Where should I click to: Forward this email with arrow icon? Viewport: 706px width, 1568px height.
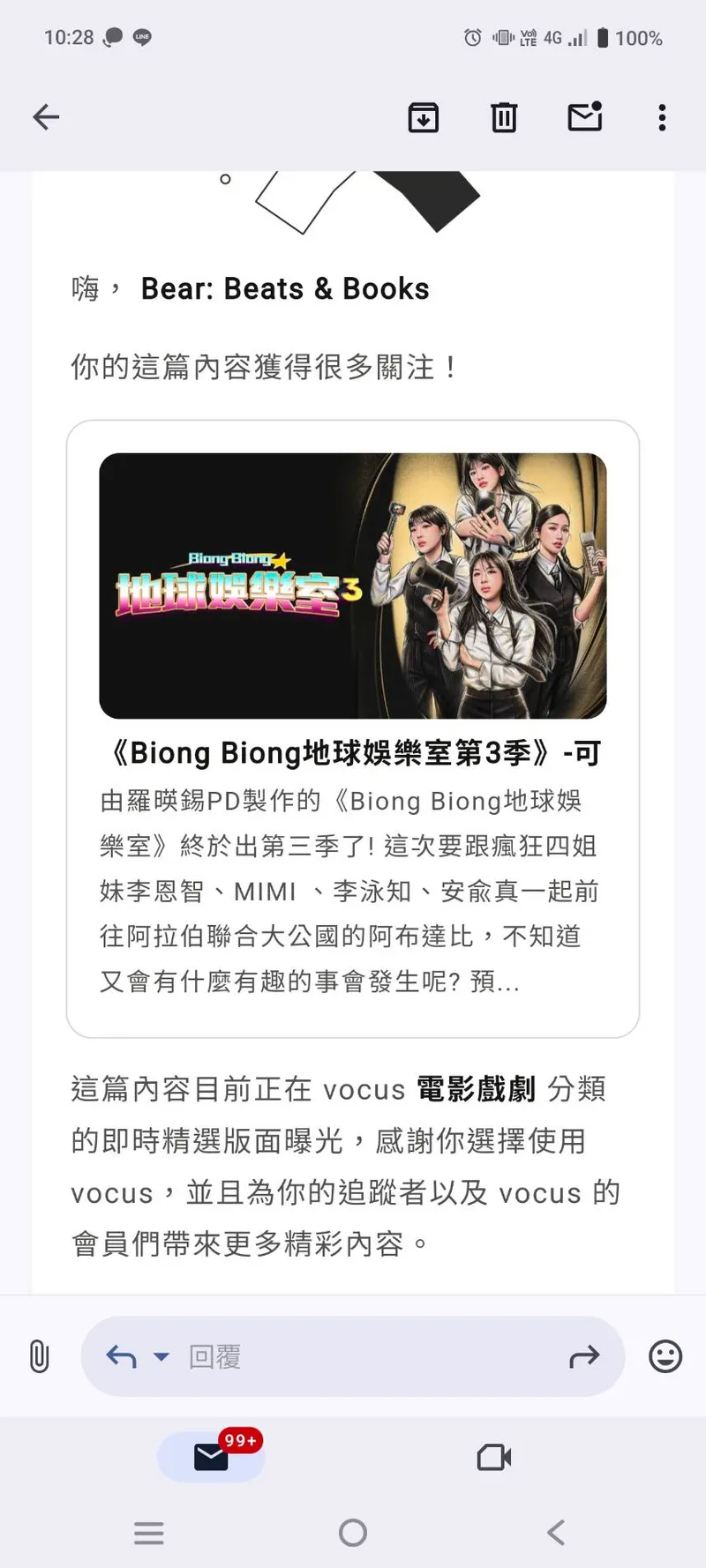coord(584,1356)
